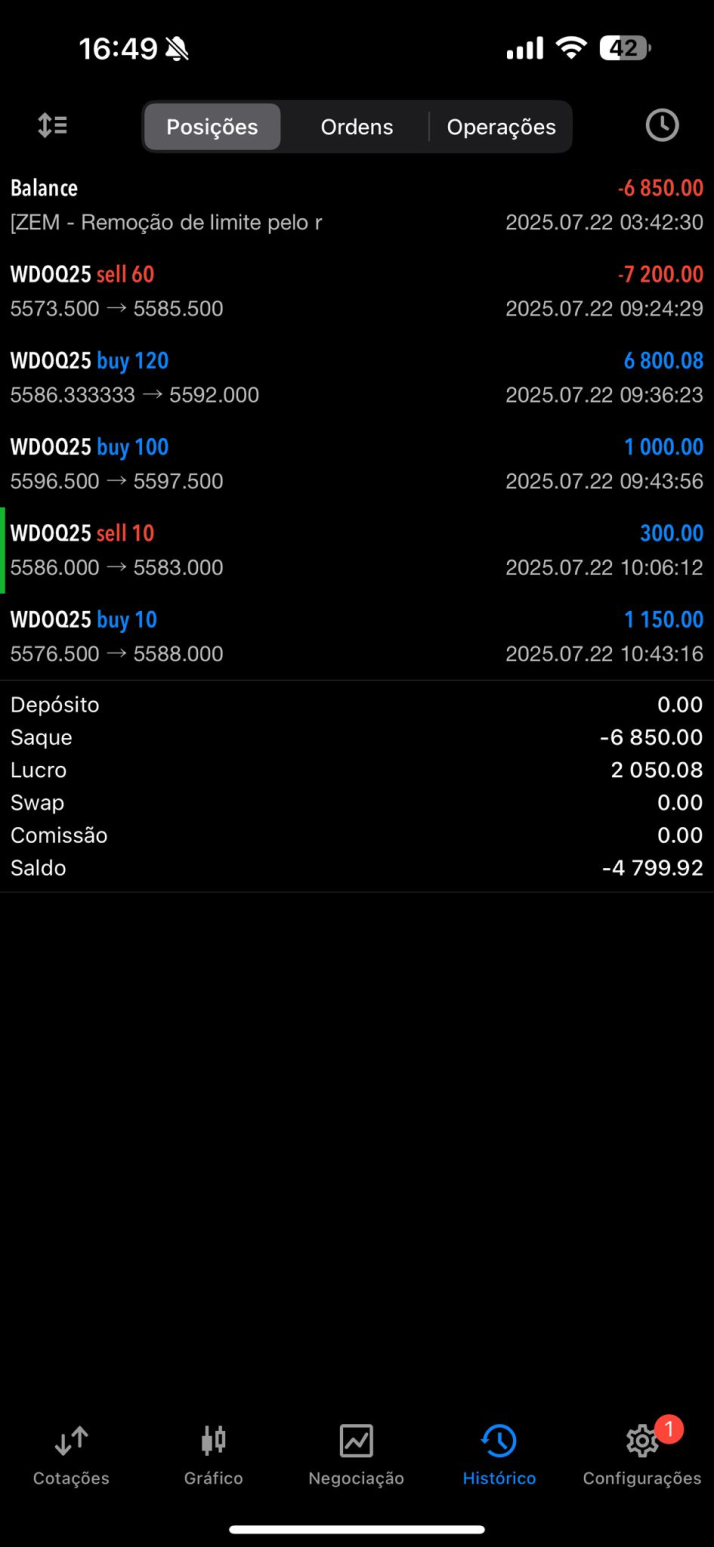714x1547 pixels.
Task: Switch to the Operações segment
Action: point(501,127)
